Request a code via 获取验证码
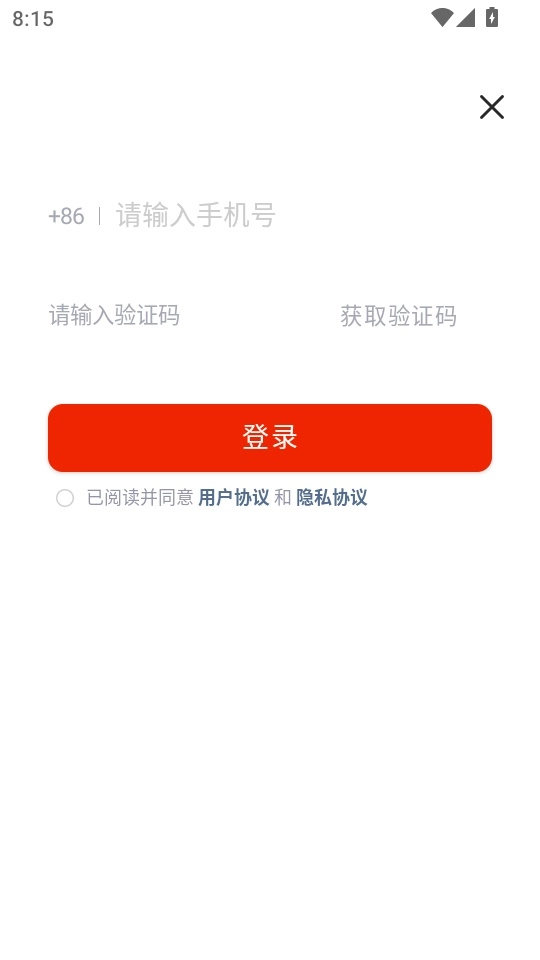 (399, 316)
